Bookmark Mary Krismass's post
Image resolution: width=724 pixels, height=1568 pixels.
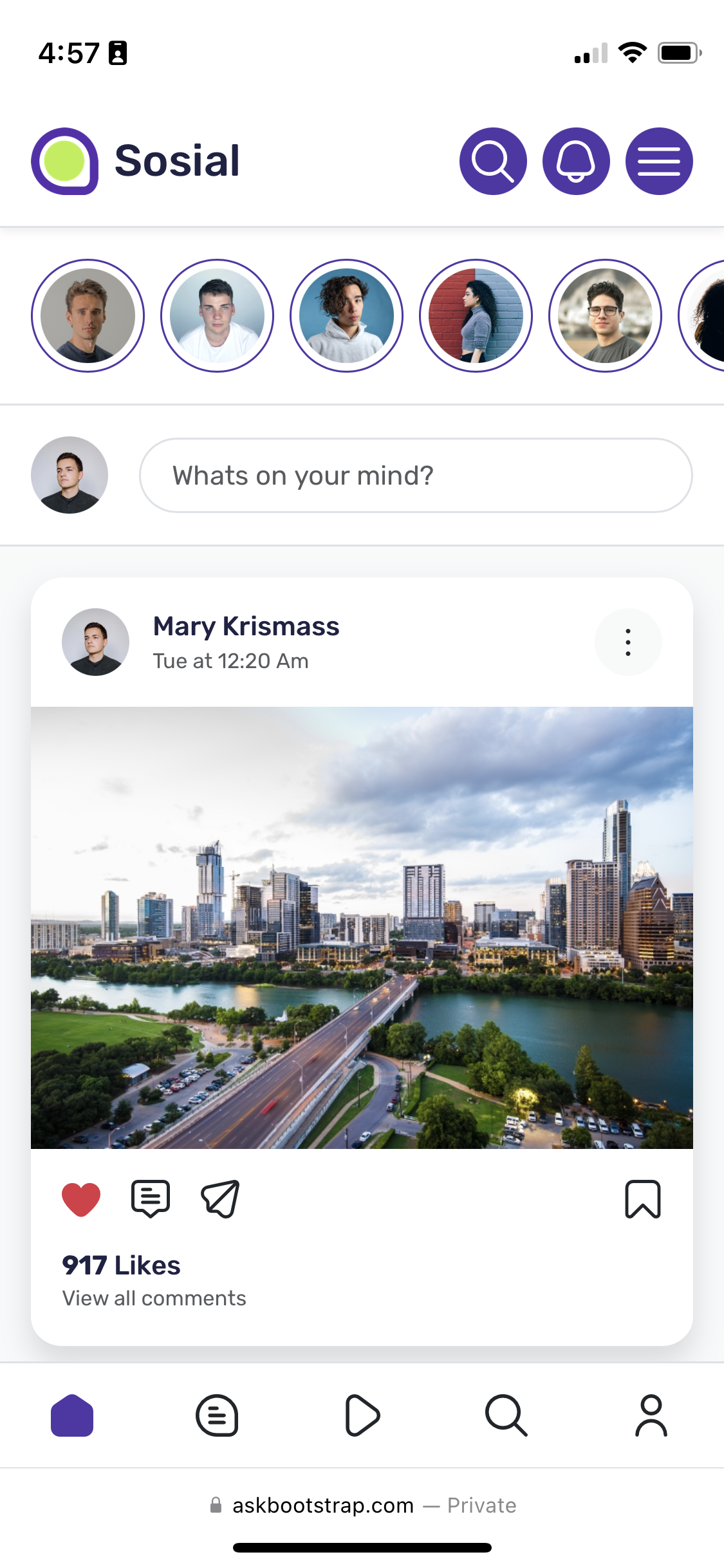pyautogui.click(x=643, y=1199)
